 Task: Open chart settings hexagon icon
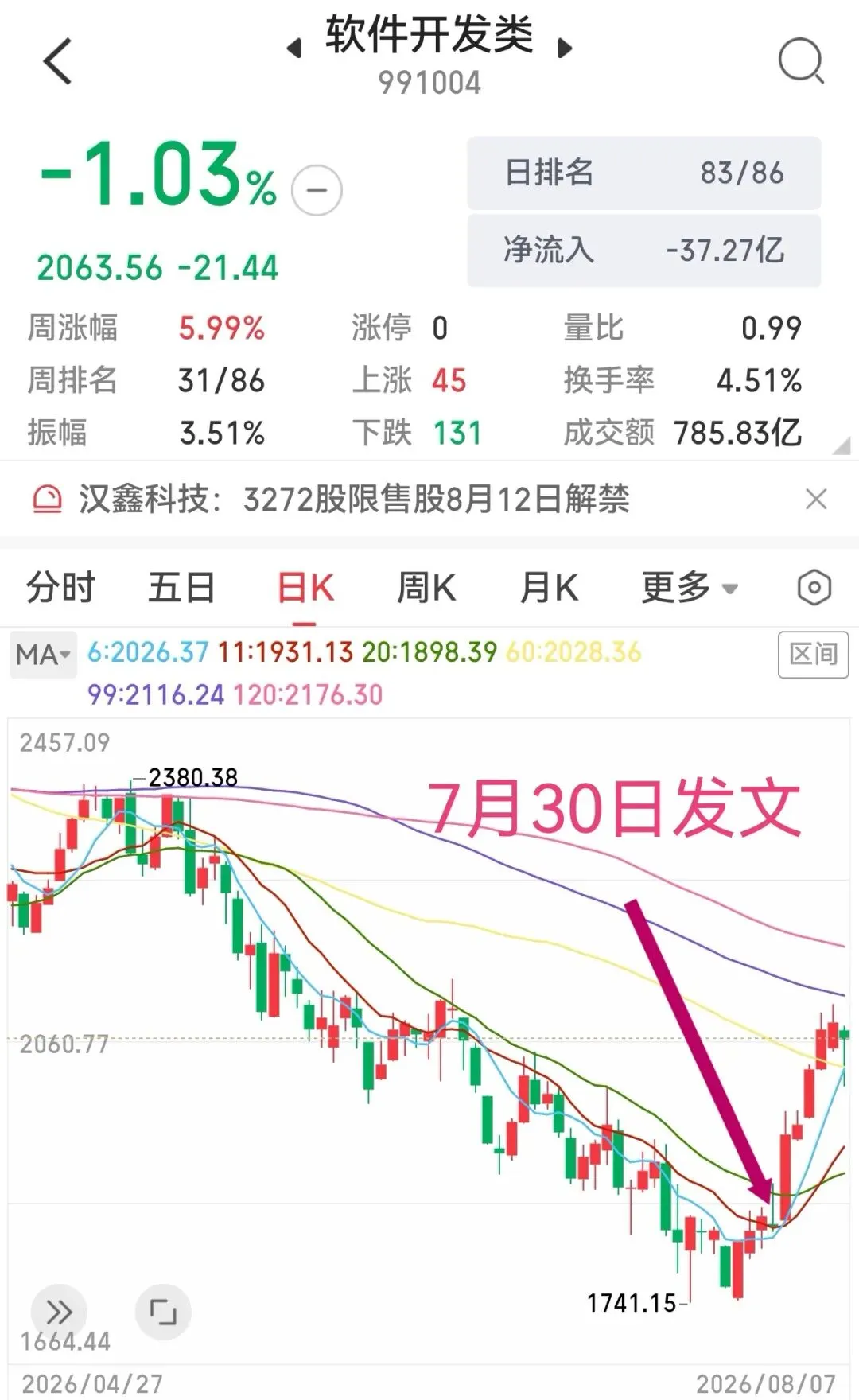coord(814,589)
